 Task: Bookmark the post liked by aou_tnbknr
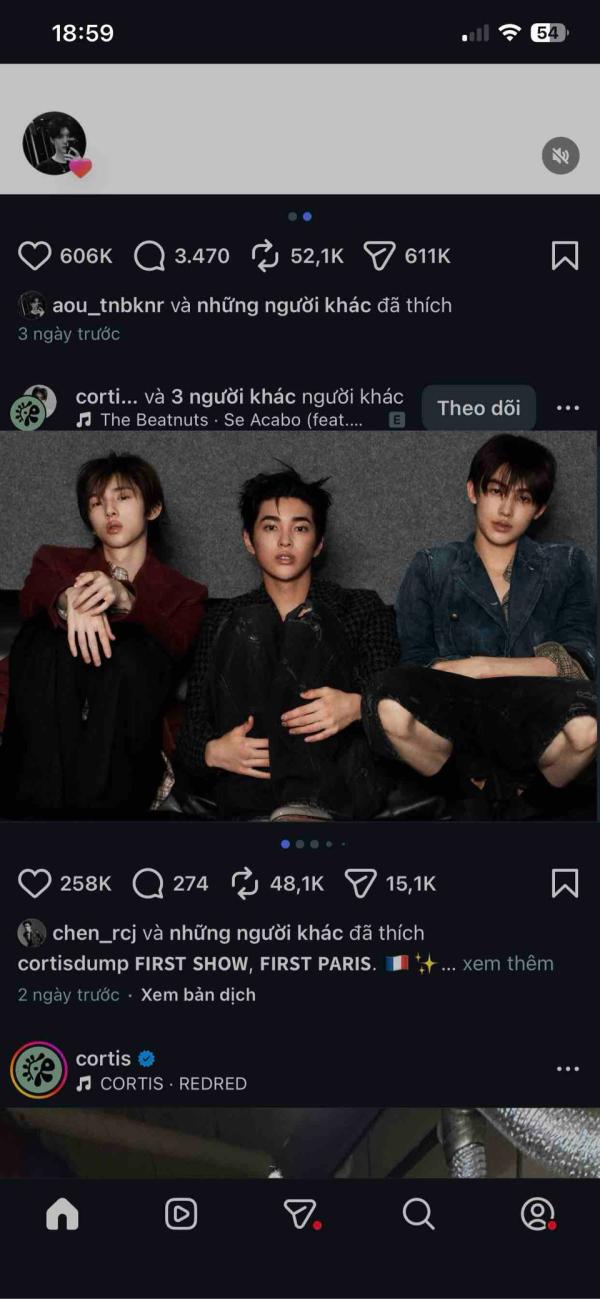click(x=565, y=256)
